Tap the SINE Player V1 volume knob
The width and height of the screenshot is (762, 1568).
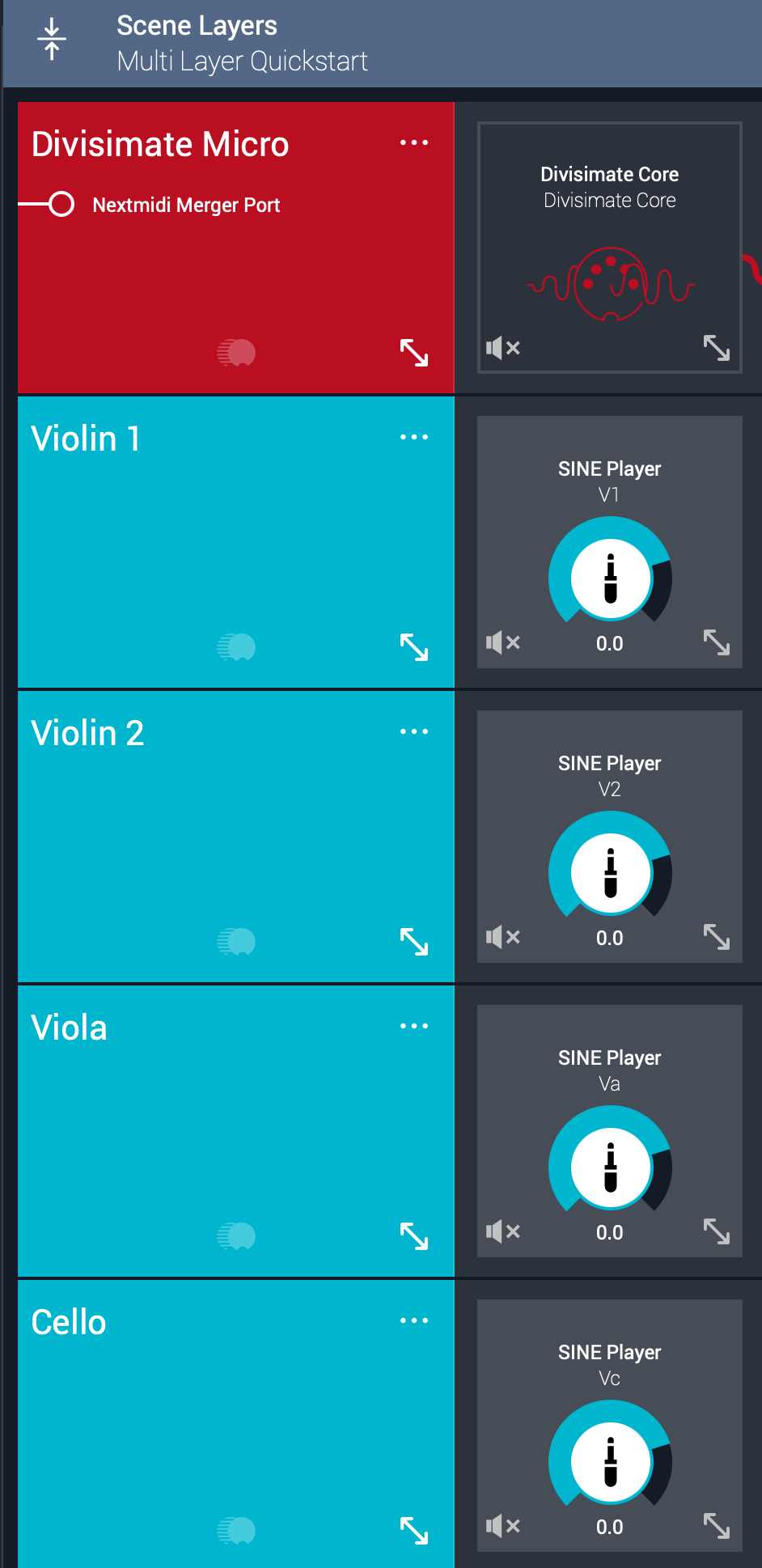point(611,578)
